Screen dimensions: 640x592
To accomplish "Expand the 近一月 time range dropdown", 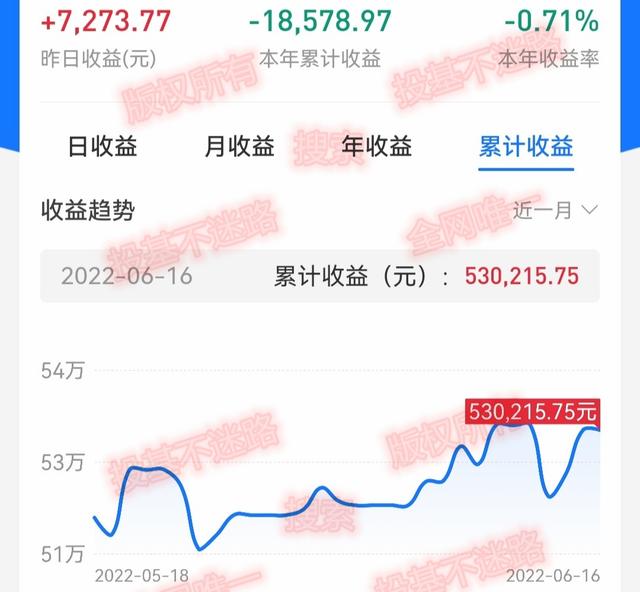I will [x=555, y=210].
